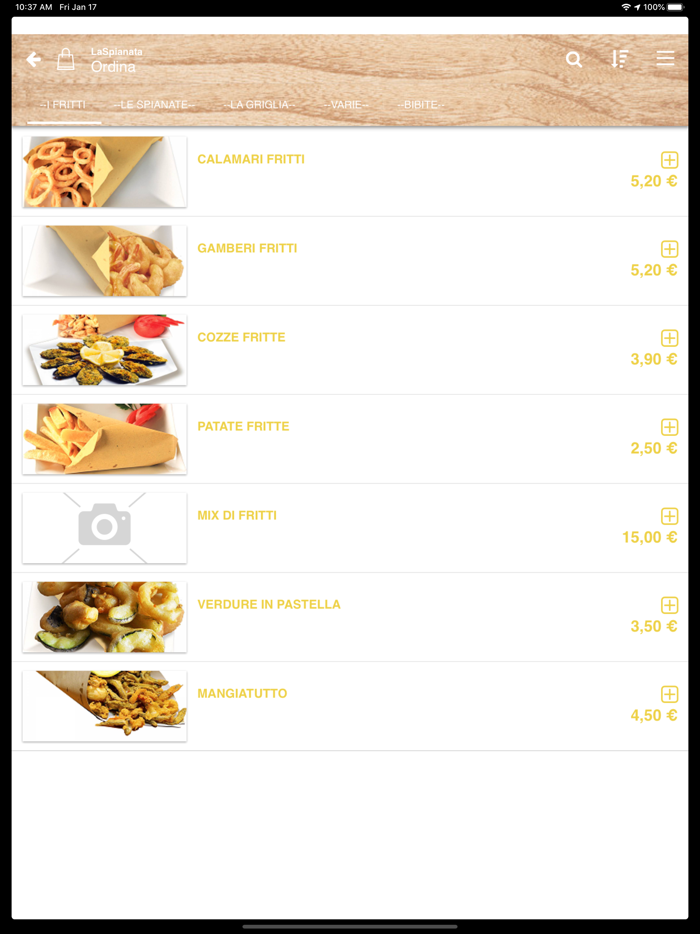
Task: Open the Mix di Fritti item
Action: [x=237, y=516]
